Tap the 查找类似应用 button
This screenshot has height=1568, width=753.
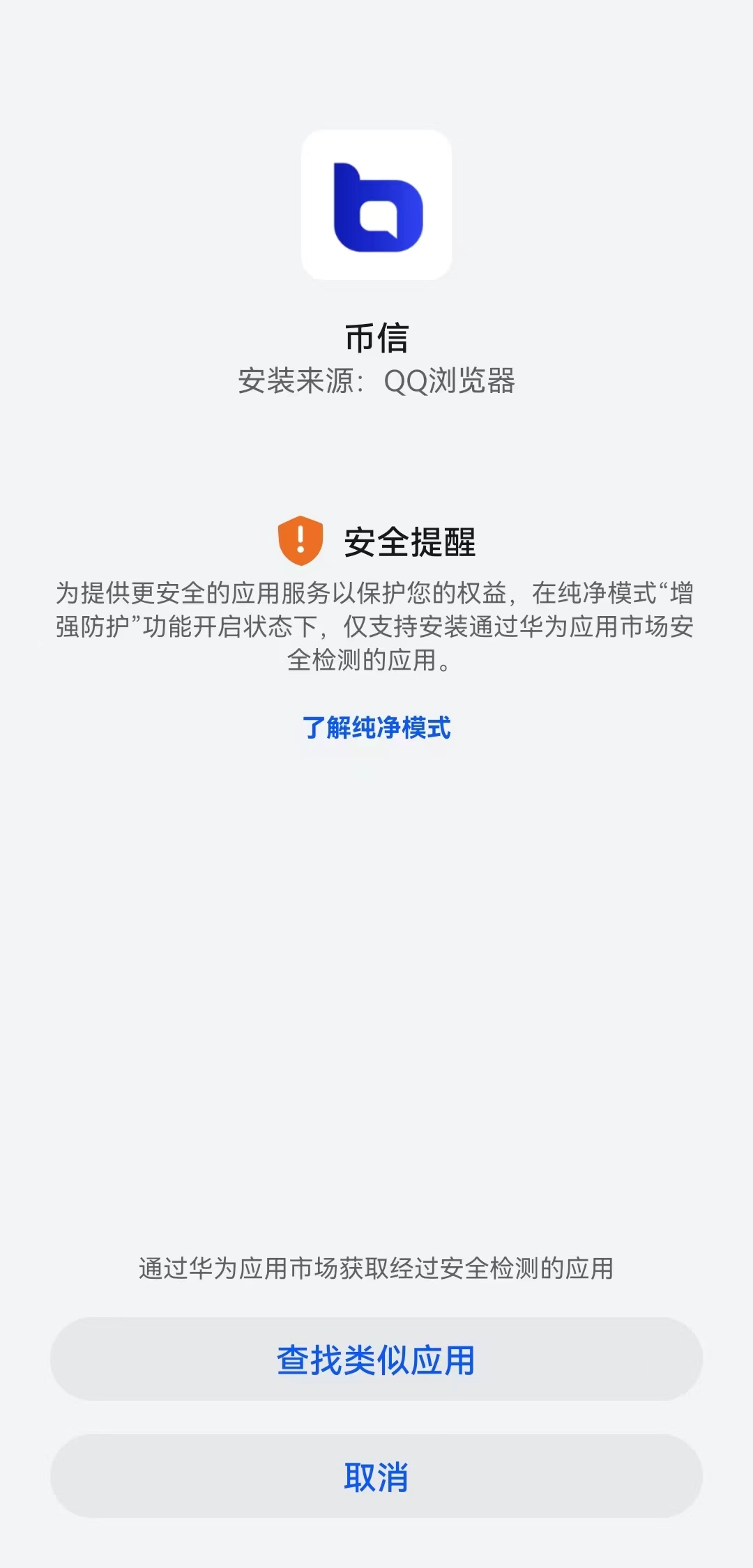click(376, 1359)
